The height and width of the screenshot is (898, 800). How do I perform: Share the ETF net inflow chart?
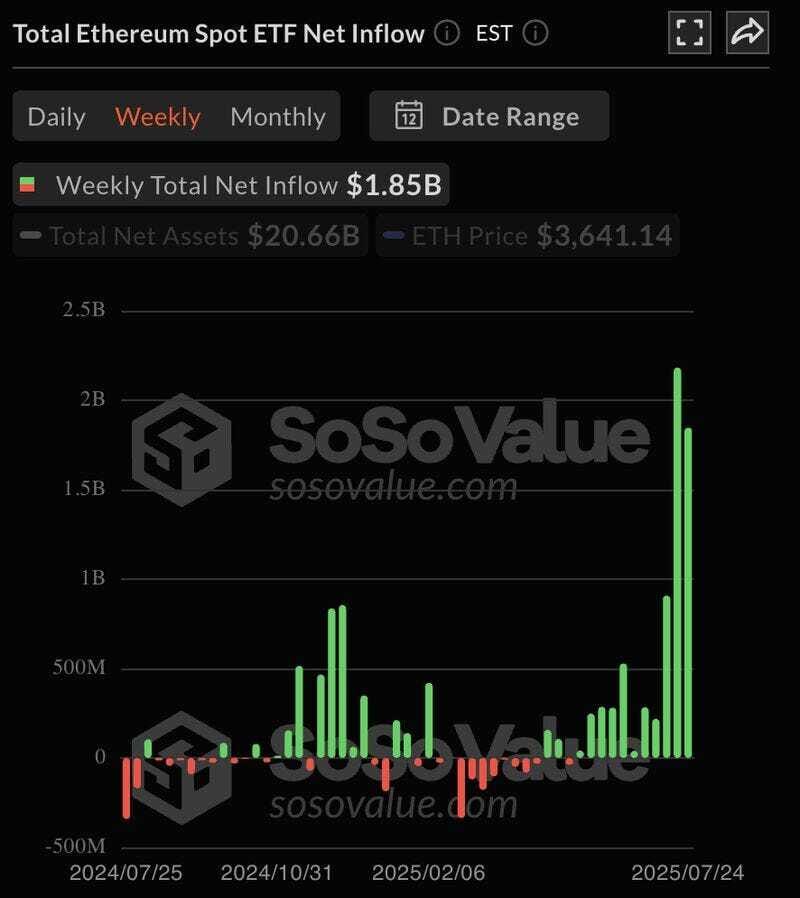pos(746,32)
